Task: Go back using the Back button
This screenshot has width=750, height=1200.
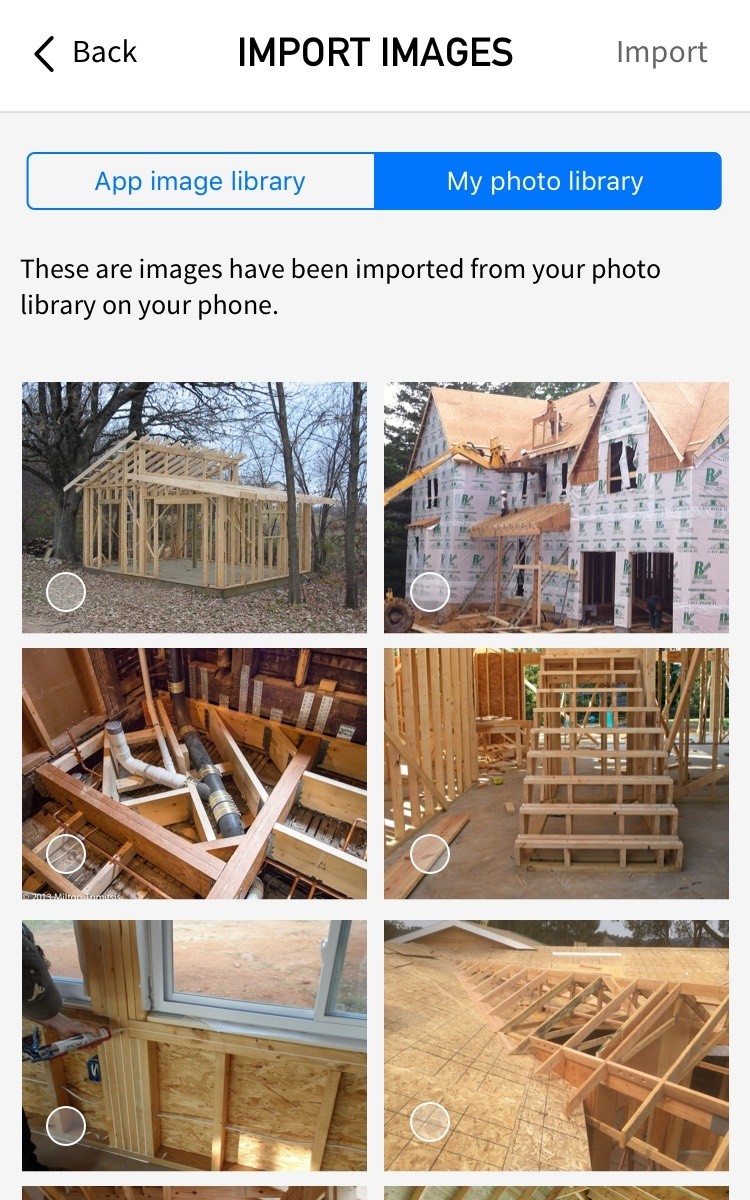Action: [85, 53]
